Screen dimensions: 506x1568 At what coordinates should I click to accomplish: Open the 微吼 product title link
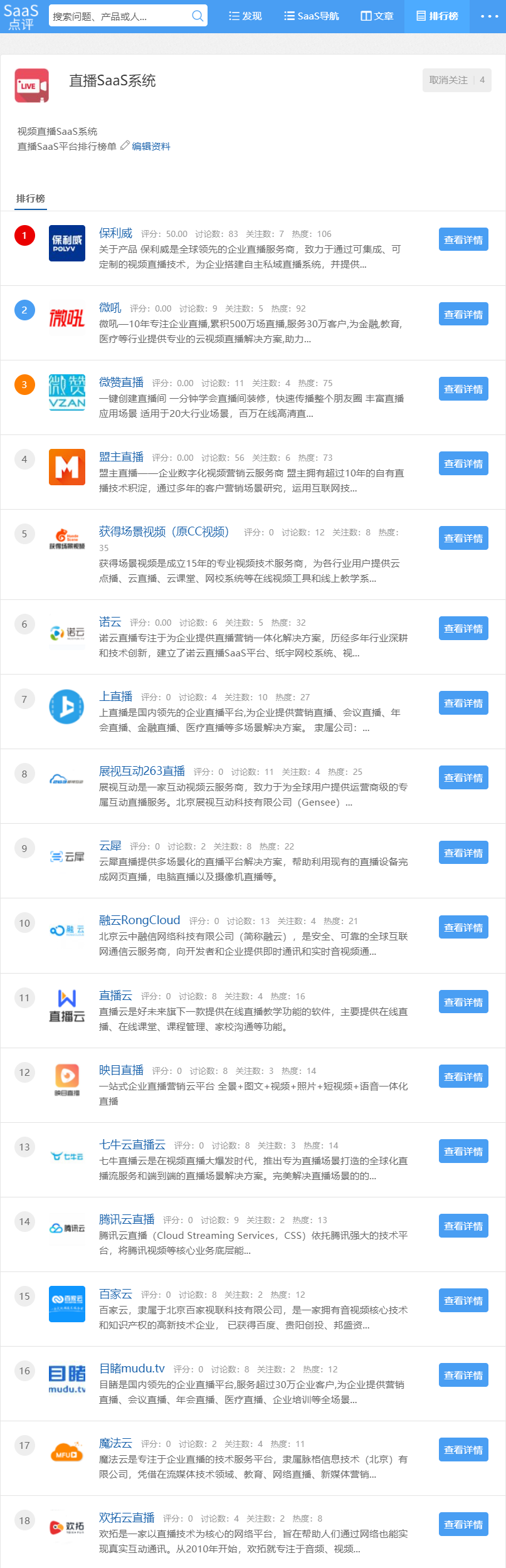click(x=110, y=308)
